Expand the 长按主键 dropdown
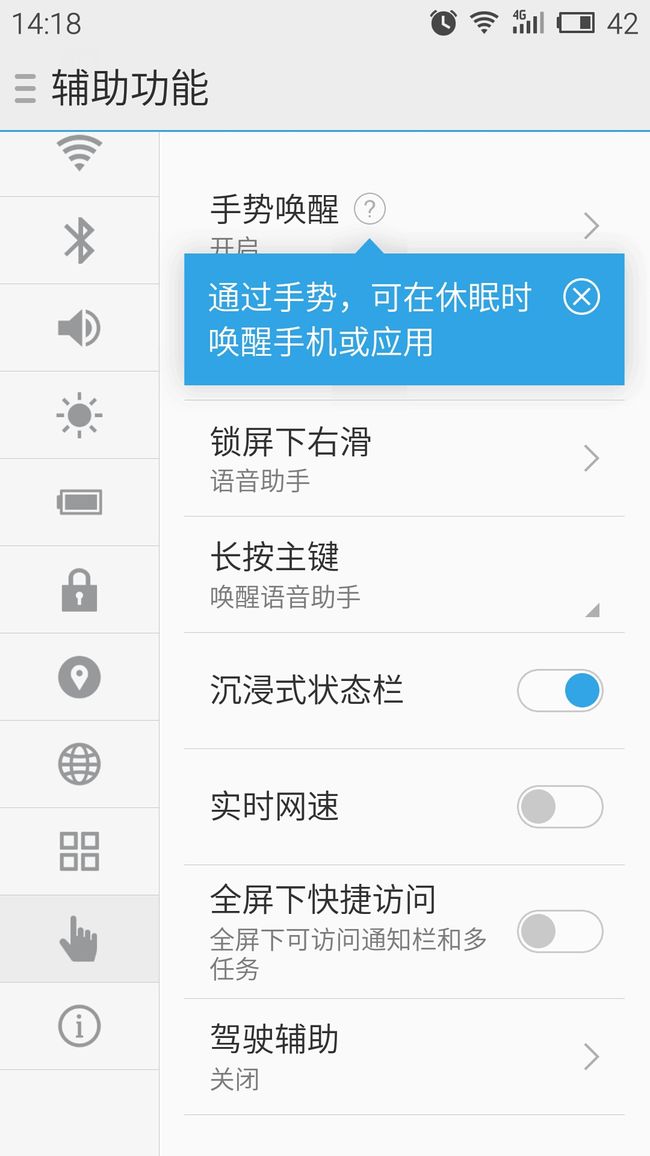Viewport: 650px width, 1156px height. [x=404, y=575]
